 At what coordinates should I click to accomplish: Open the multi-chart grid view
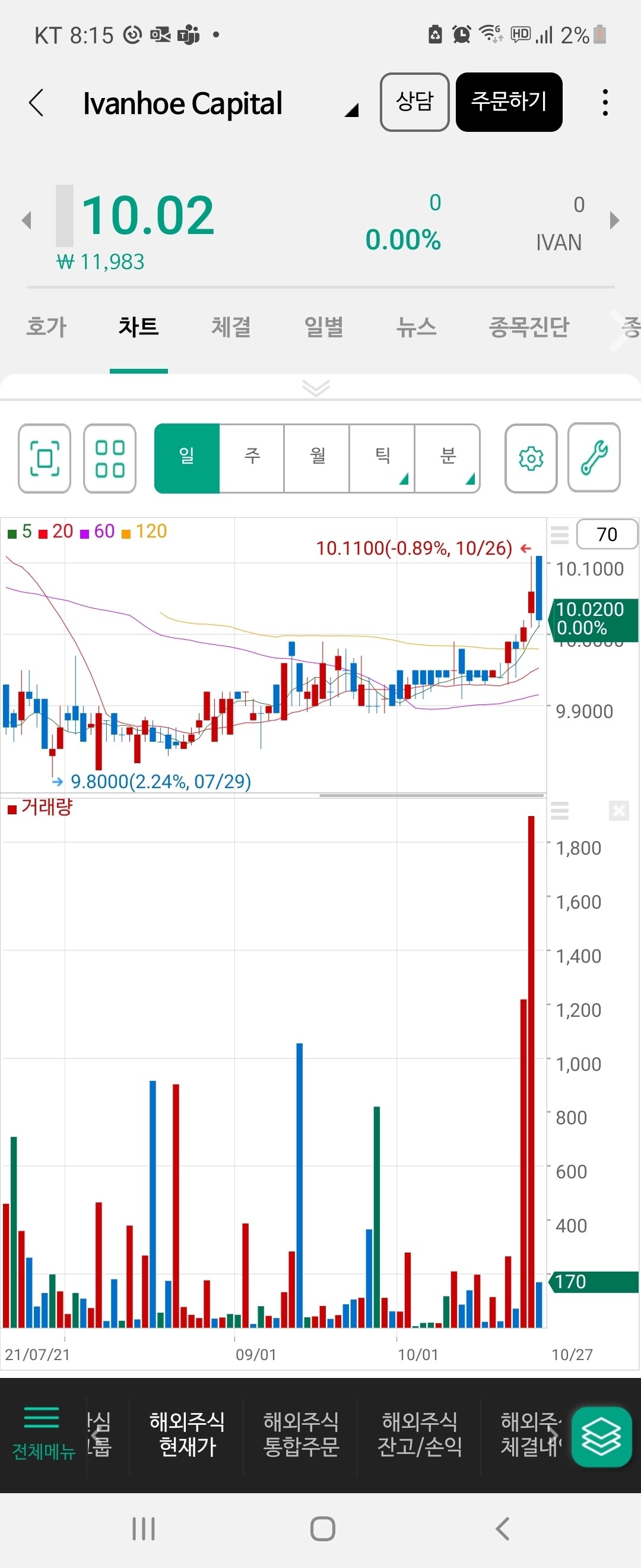click(110, 459)
